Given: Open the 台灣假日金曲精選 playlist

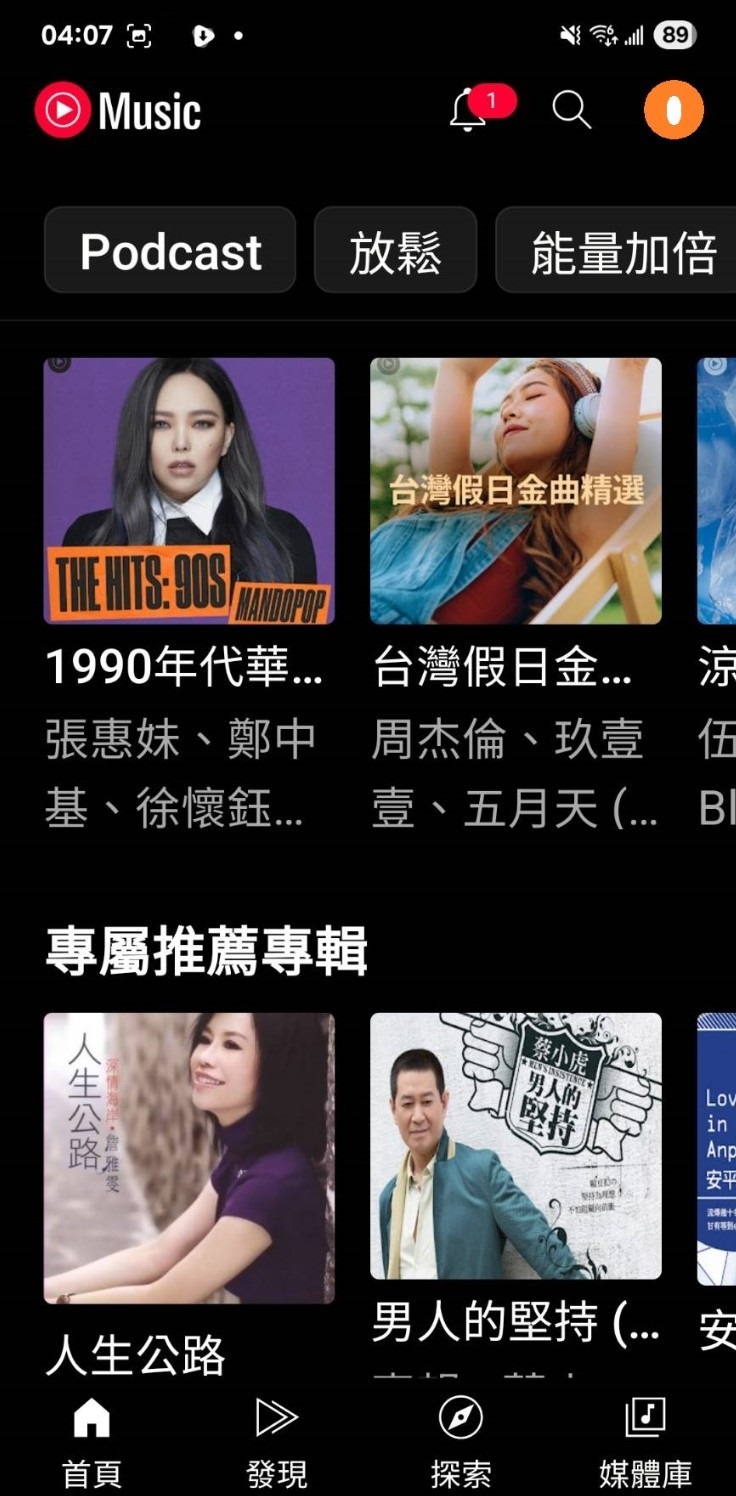Looking at the screenshot, I should (515, 491).
